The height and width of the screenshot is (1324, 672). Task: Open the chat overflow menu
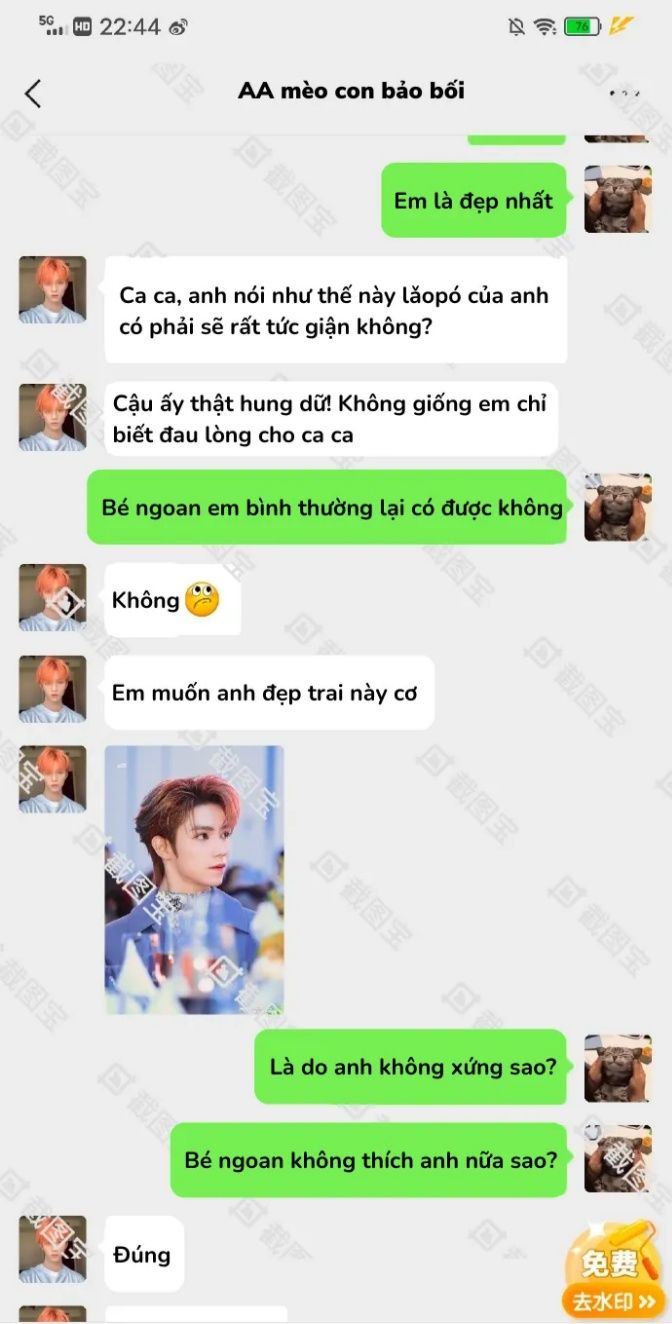click(x=625, y=93)
